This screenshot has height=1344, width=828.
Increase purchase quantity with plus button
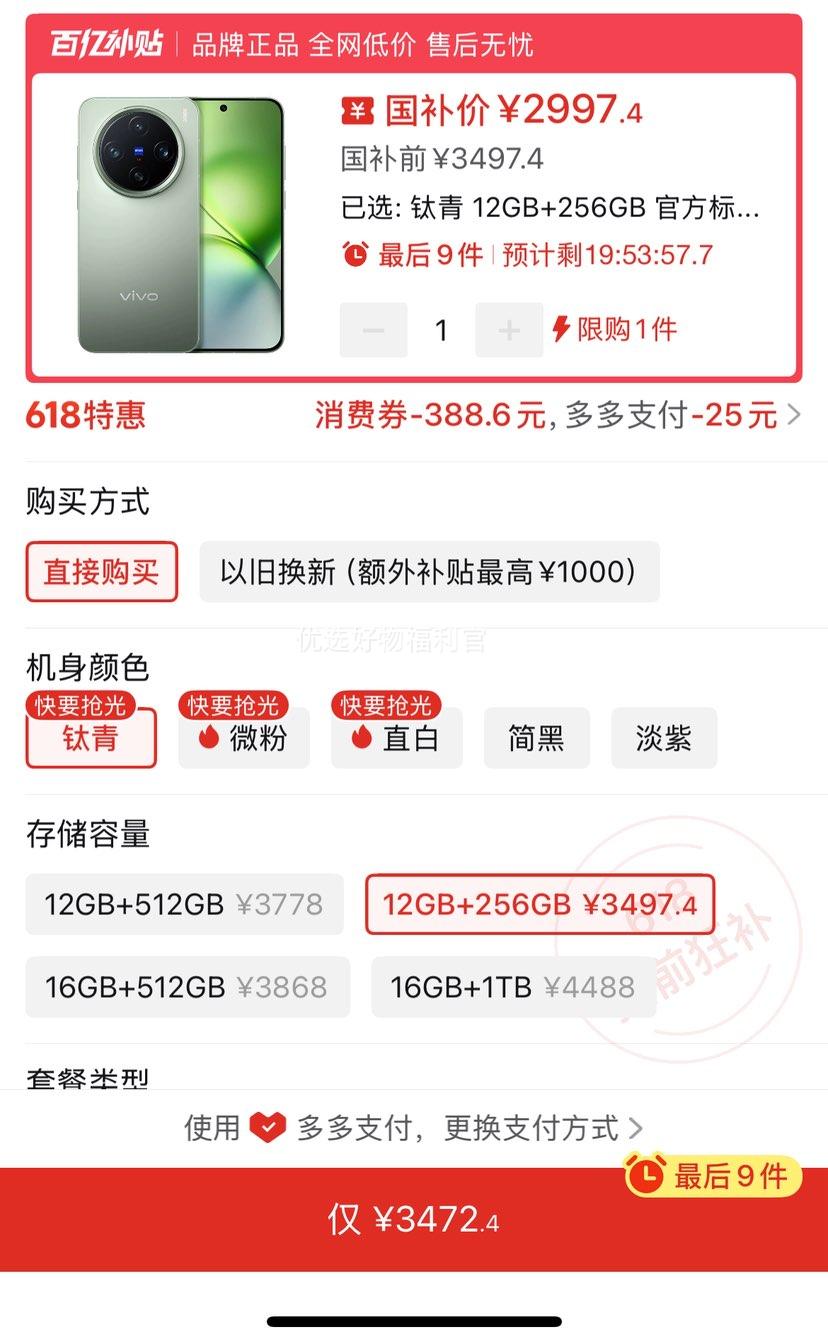tap(509, 330)
